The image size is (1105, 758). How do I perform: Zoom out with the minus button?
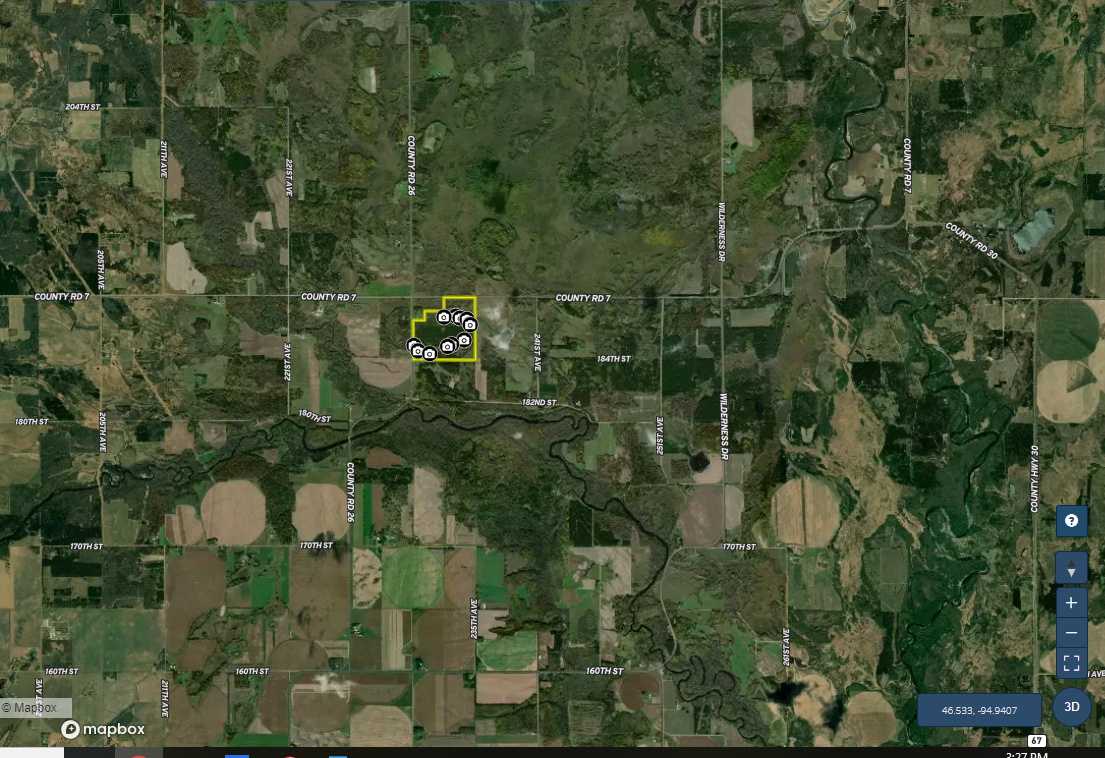pos(1071,633)
